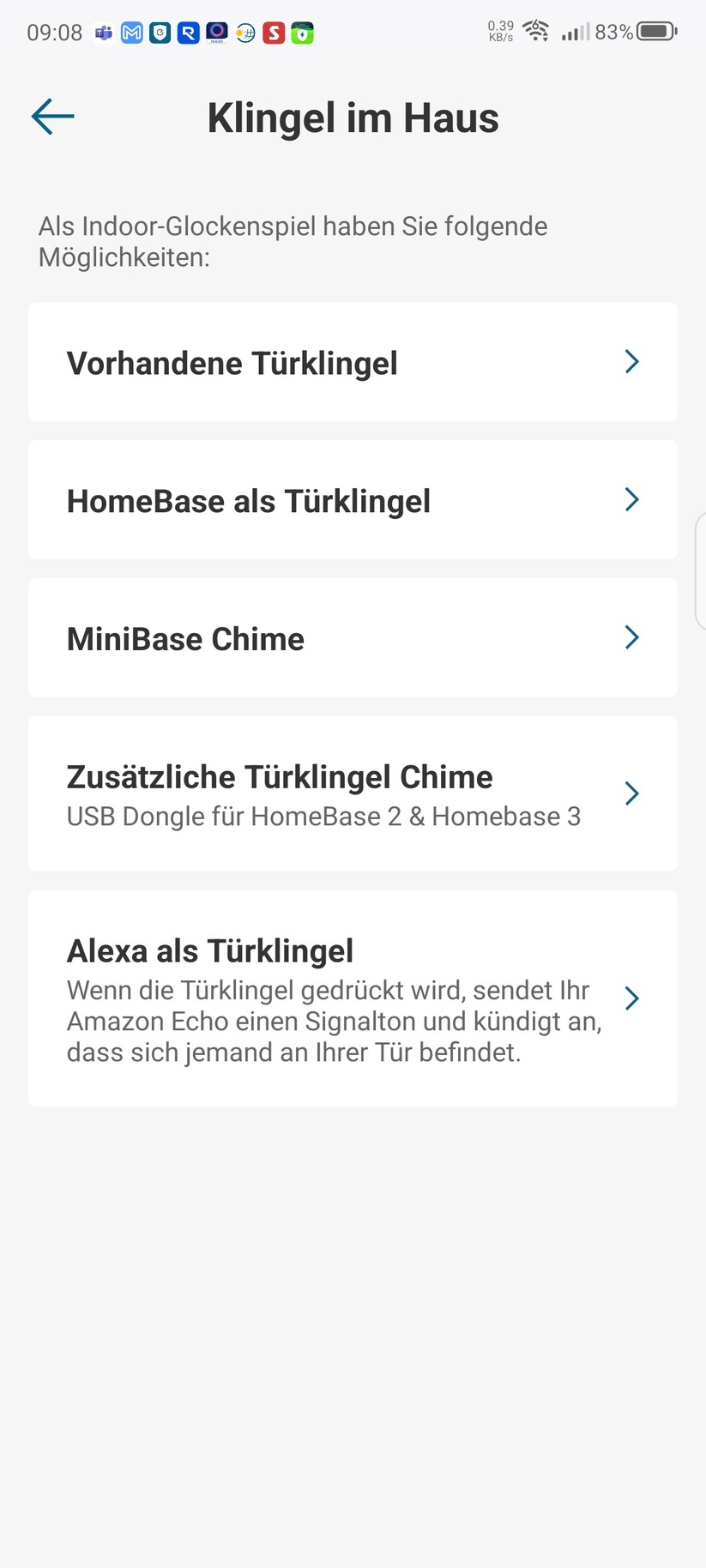Go back from Klingel im Haus
The image size is (706, 1568).
pos(53,117)
